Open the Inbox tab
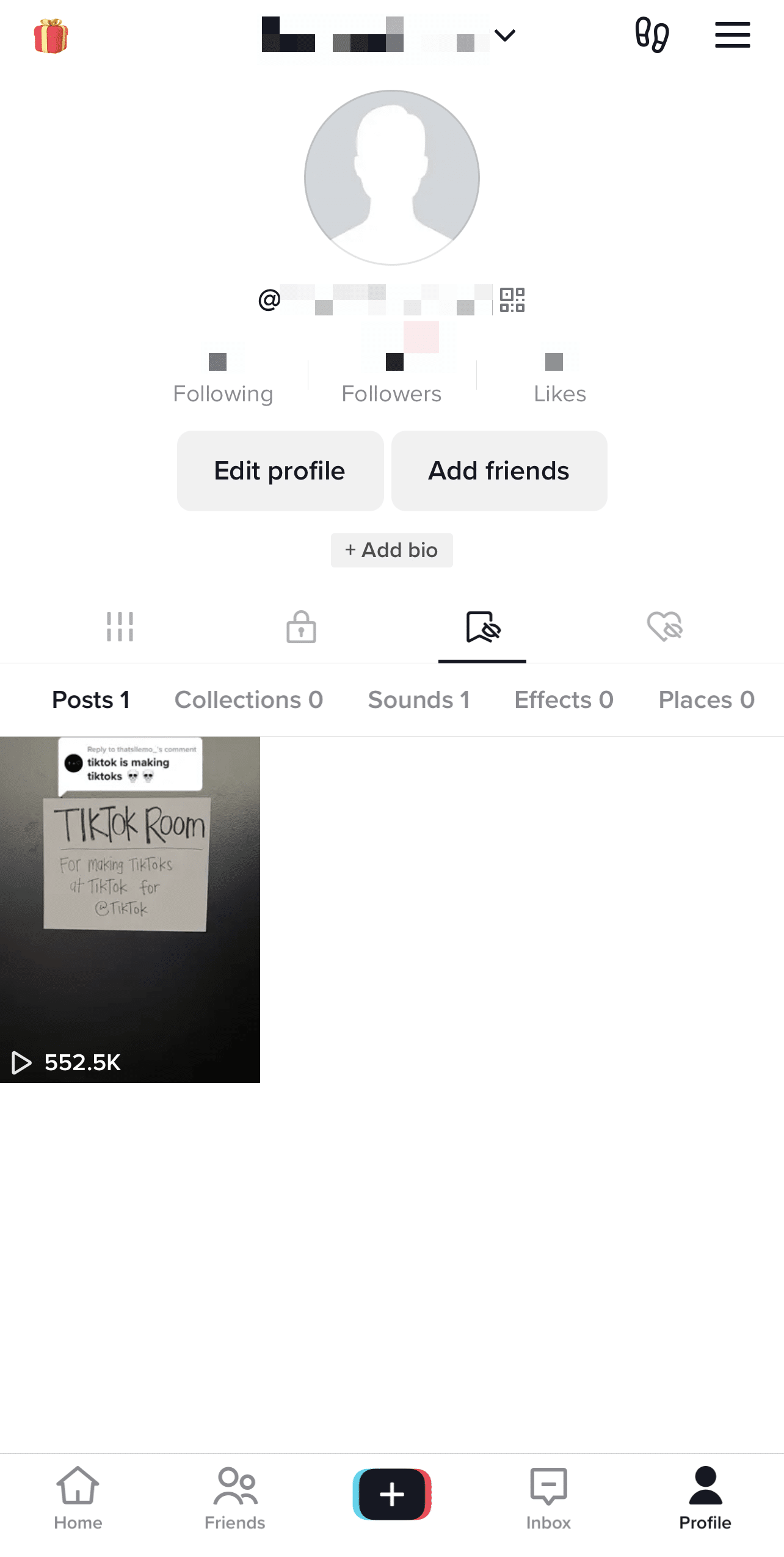 [548, 1499]
